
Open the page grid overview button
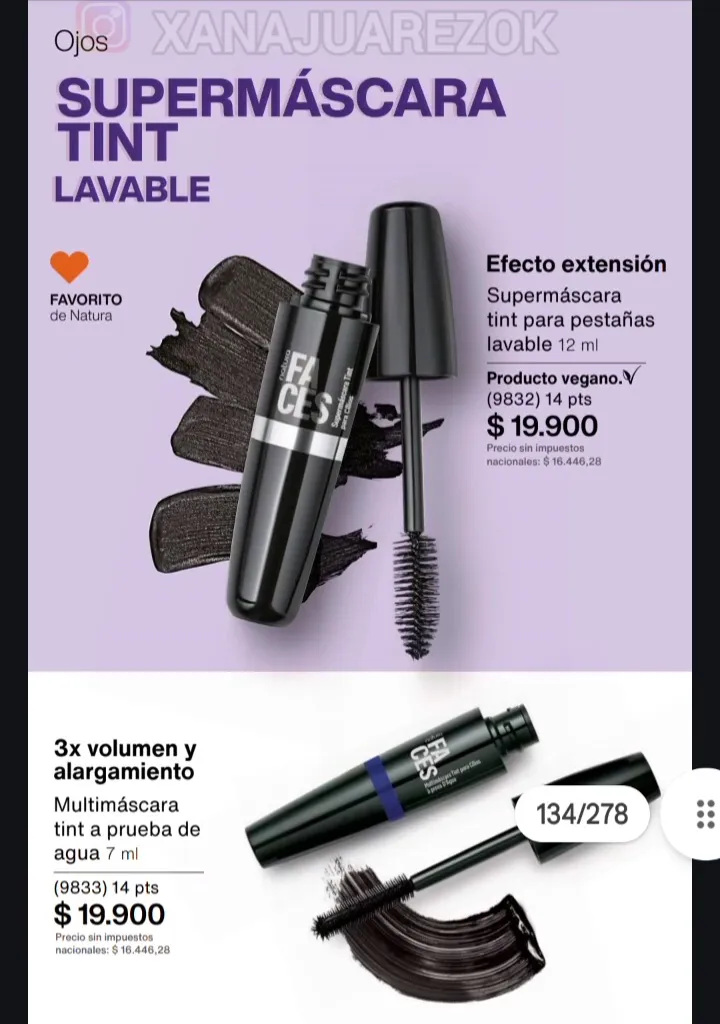[x=704, y=813]
